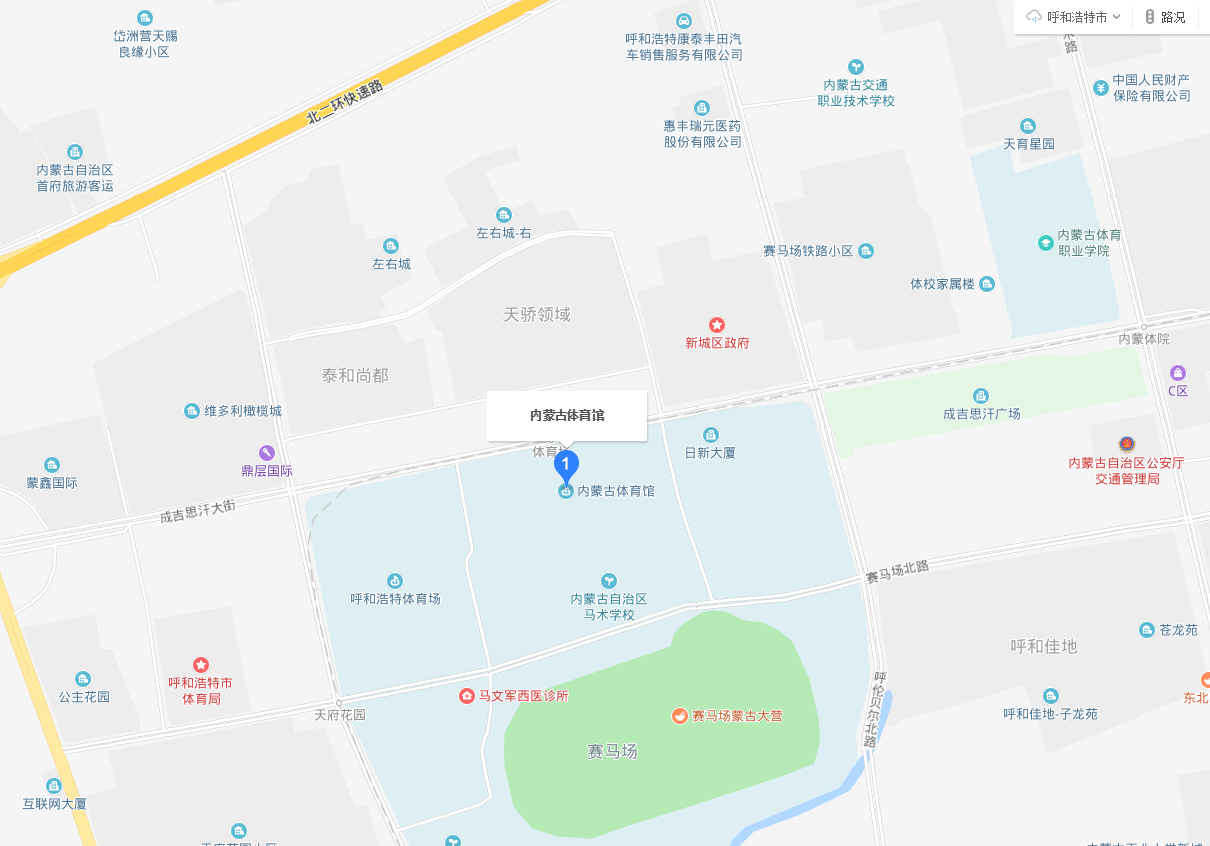
Task: Select 呼和浩特市体育局 marker
Action: coord(201,665)
